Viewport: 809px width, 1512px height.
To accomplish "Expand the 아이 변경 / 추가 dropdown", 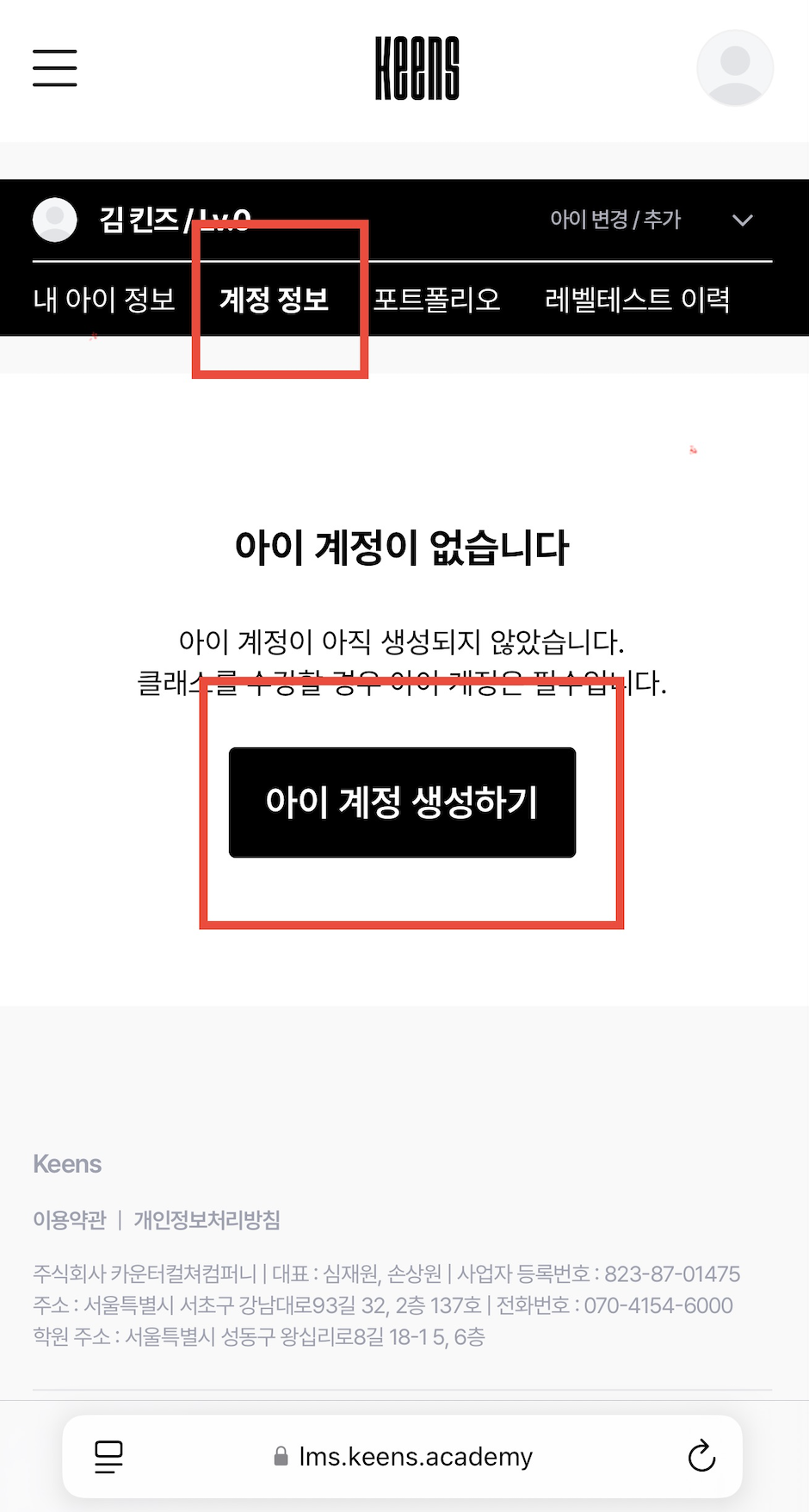I will pos(742,220).
